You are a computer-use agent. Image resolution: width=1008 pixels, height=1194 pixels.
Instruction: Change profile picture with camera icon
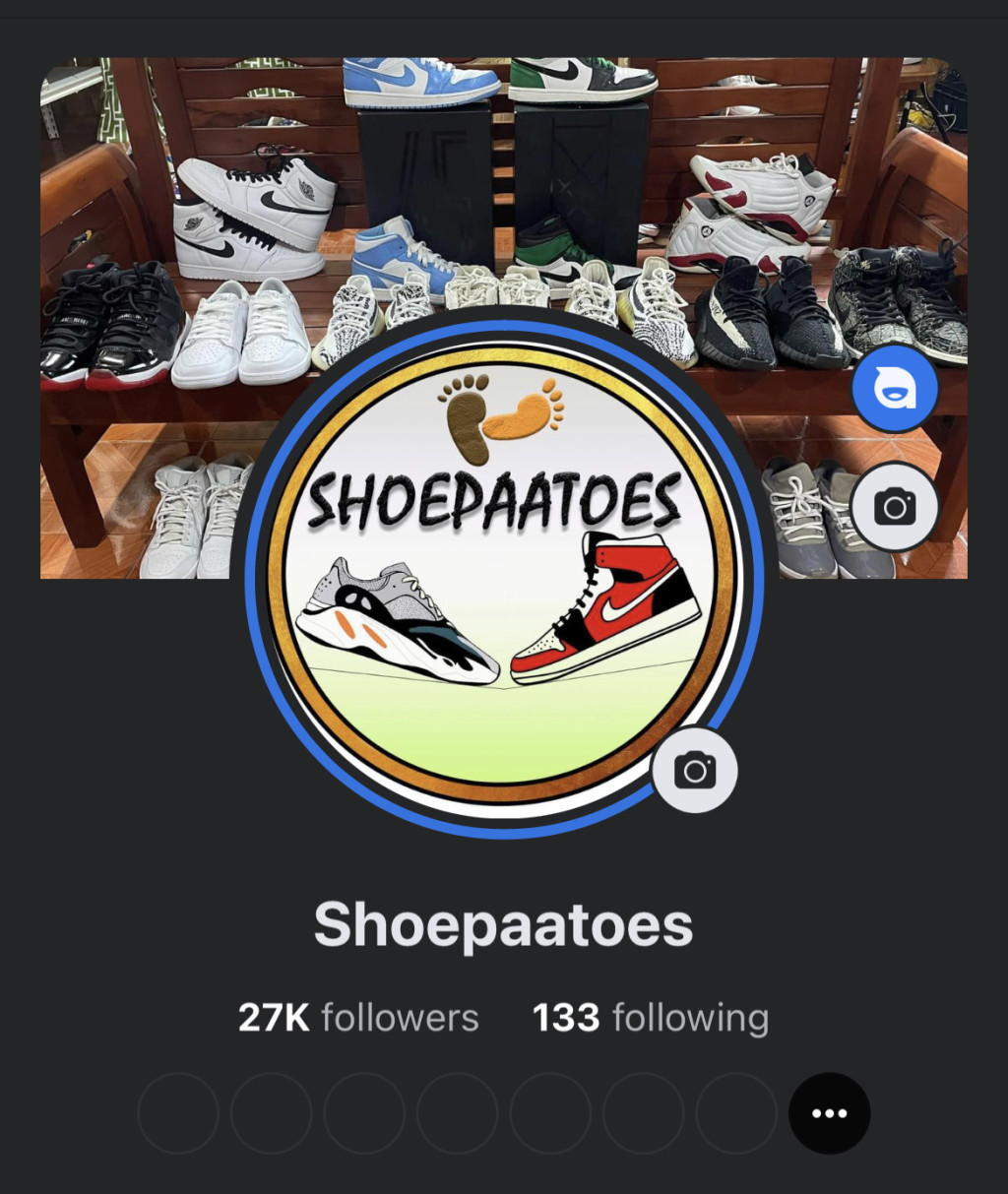coord(695,770)
